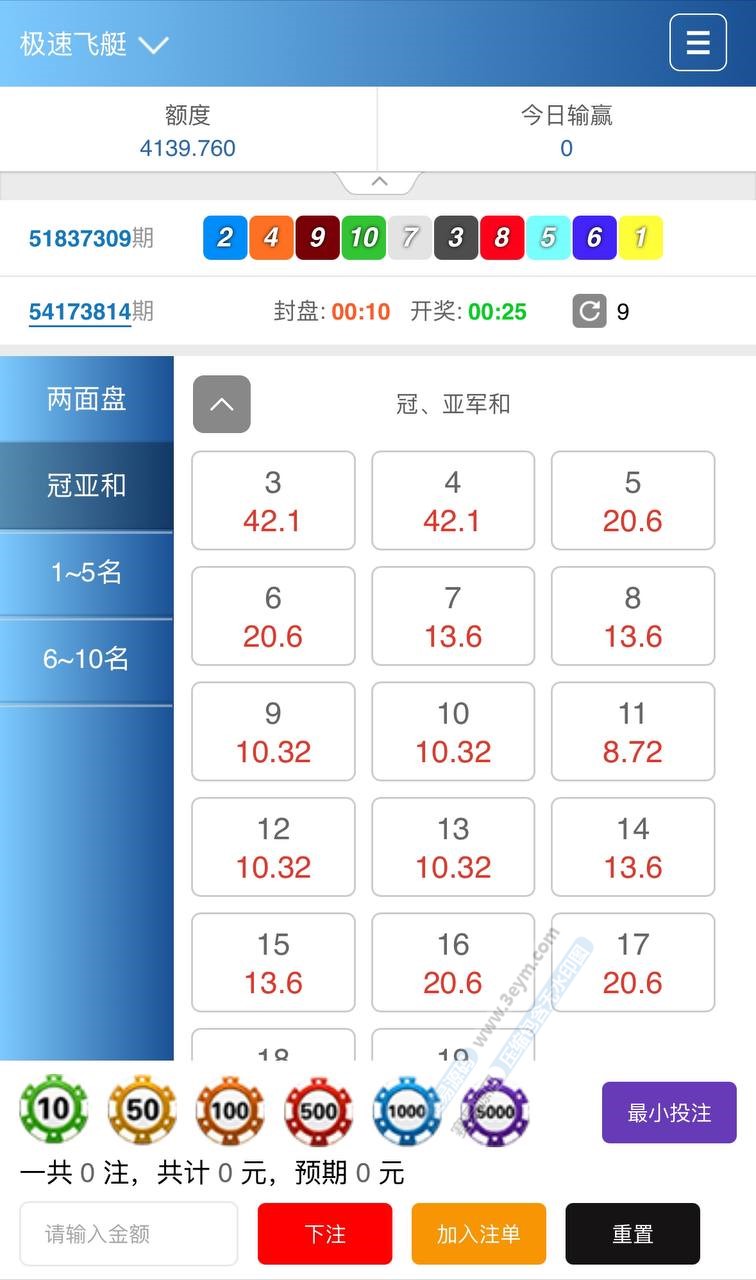Reset selections with 重置
The height and width of the screenshot is (1280, 756).
tap(632, 1234)
